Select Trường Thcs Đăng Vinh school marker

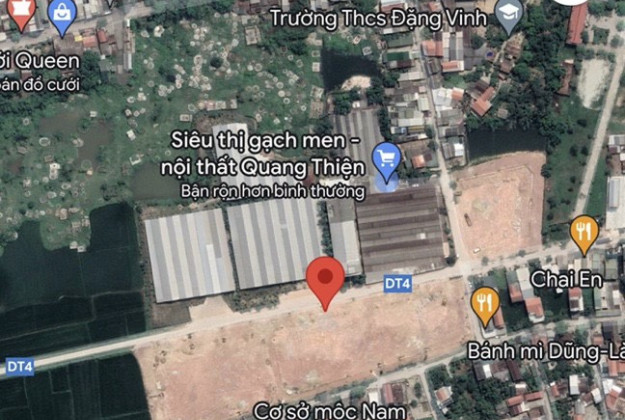click(510, 13)
